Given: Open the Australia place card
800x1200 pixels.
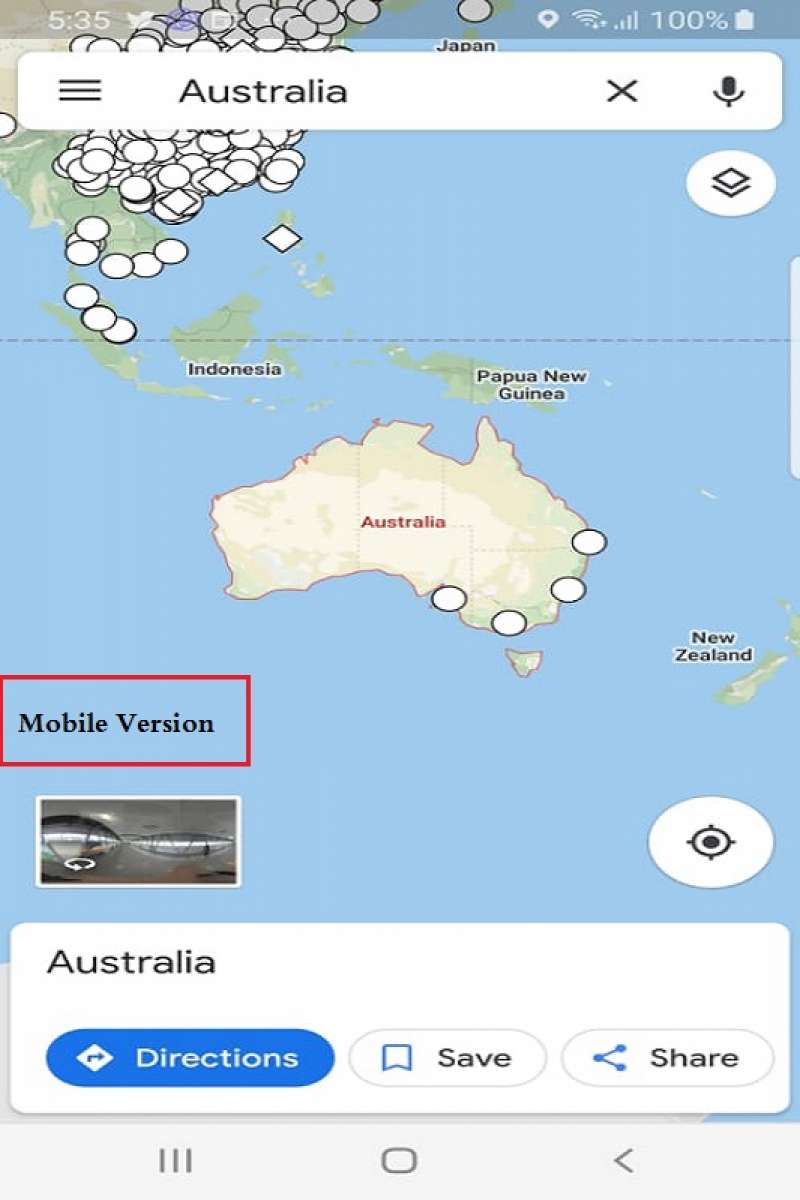Looking at the screenshot, I should [400, 963].
